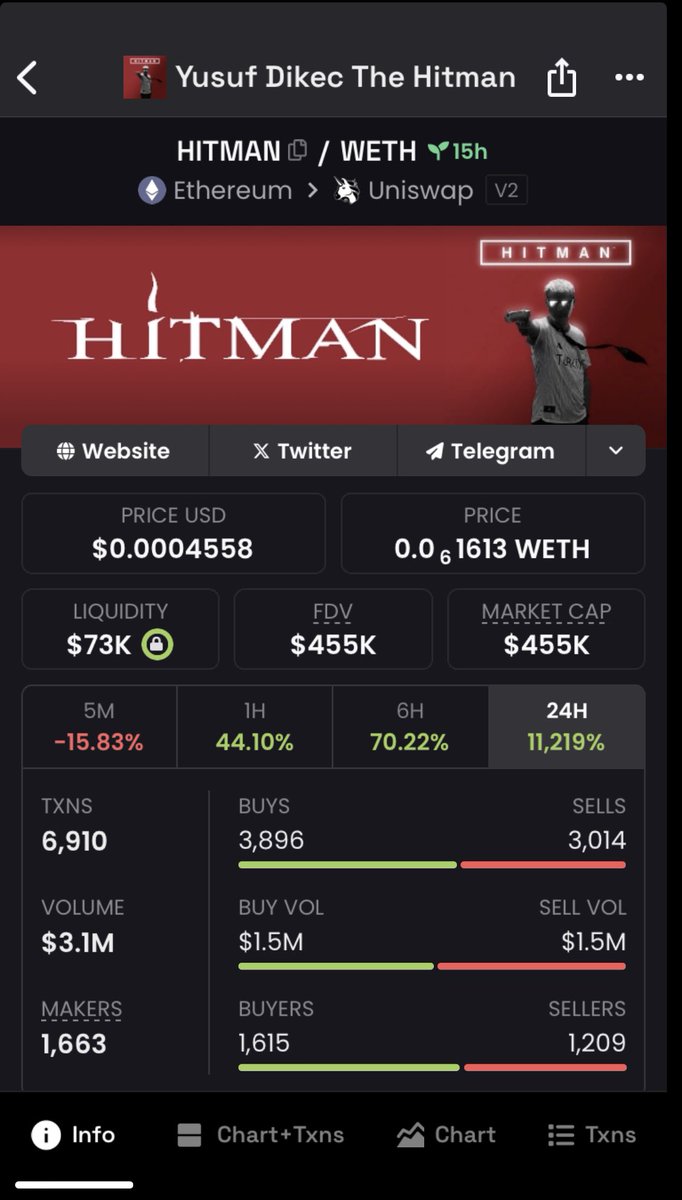Select the 5M timeframe stats
This screenshot has width=682, height=1200.
pyautogui.click(x=99, y=727)
